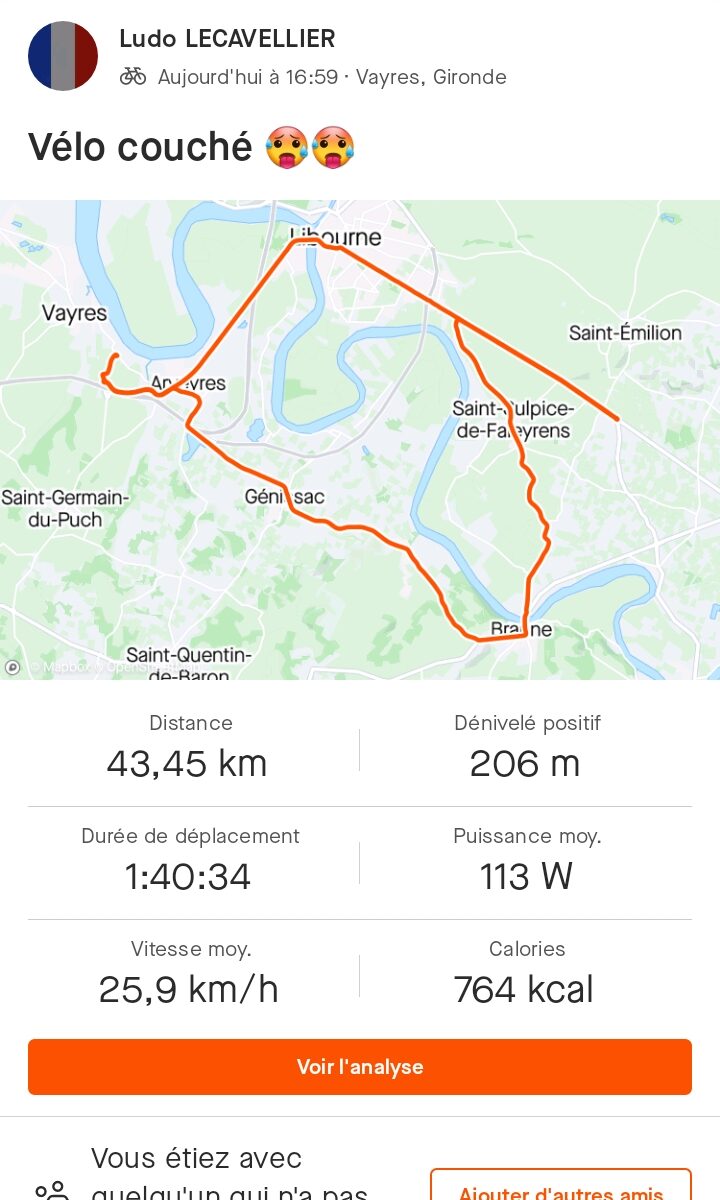Open Ludo LECAVELLIER's profile picture
This screenshot has height=1200, width=720.
tap(63, 56)
